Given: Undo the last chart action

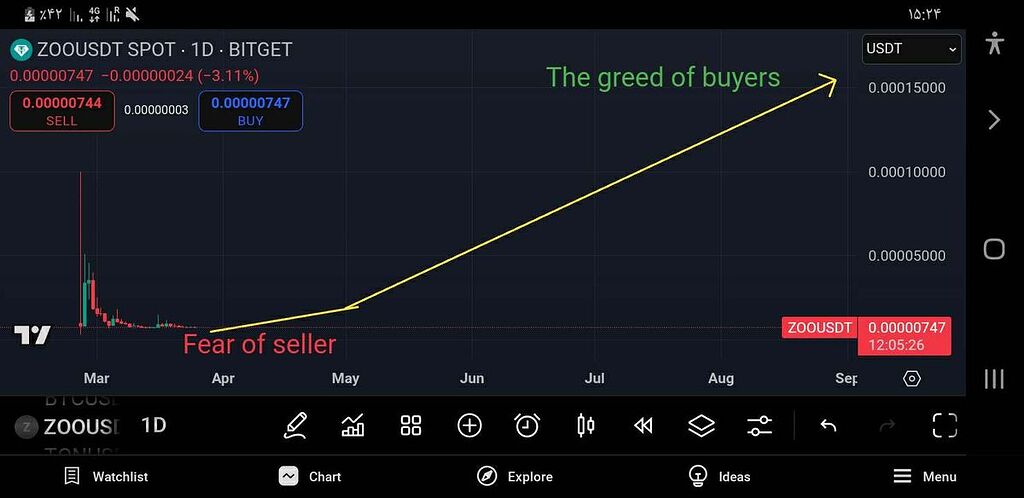Looking at the screenshot, I should [x=828, y=425].
